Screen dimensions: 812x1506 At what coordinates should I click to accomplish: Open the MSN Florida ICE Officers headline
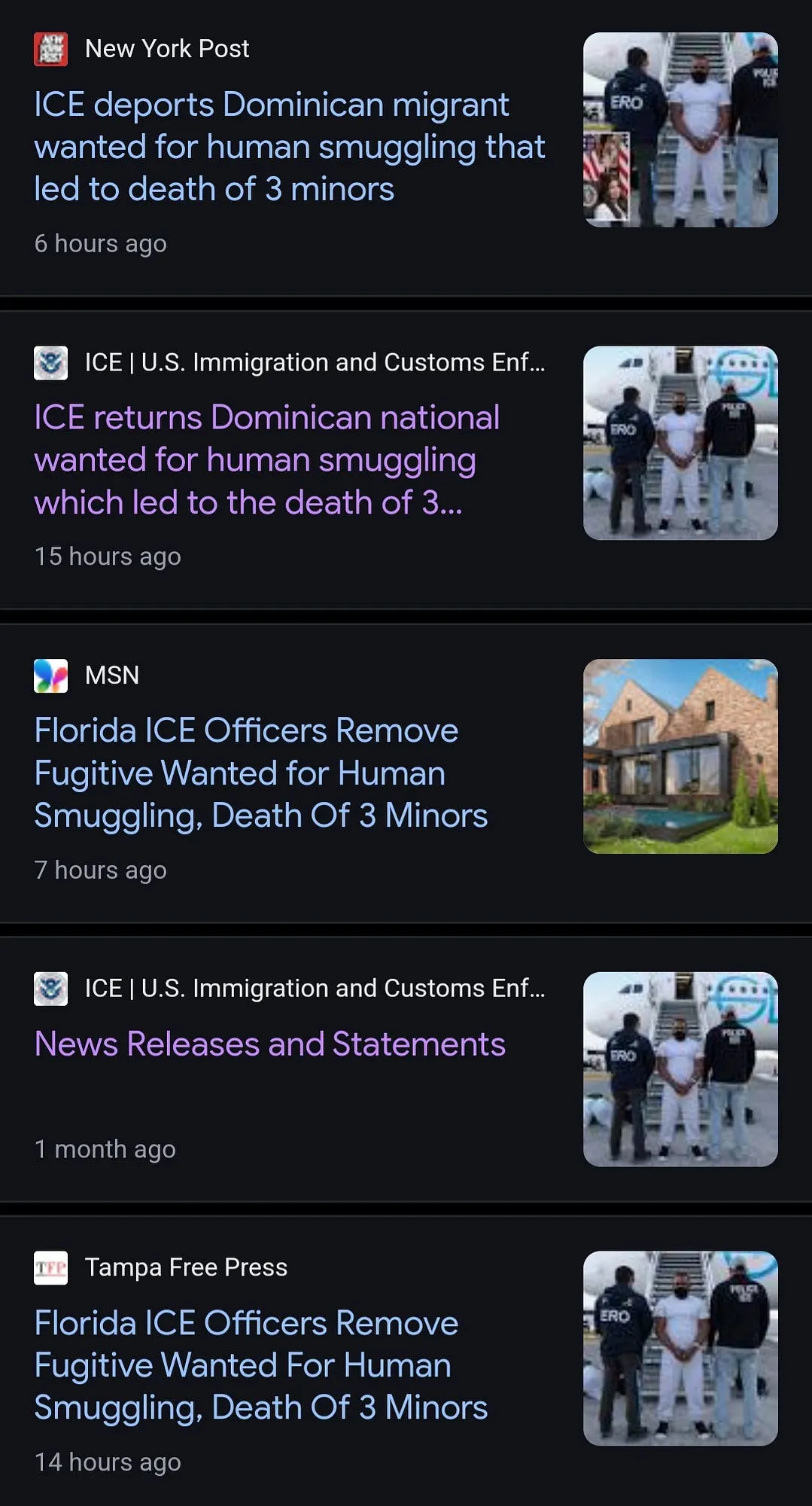tap(261, 772)
